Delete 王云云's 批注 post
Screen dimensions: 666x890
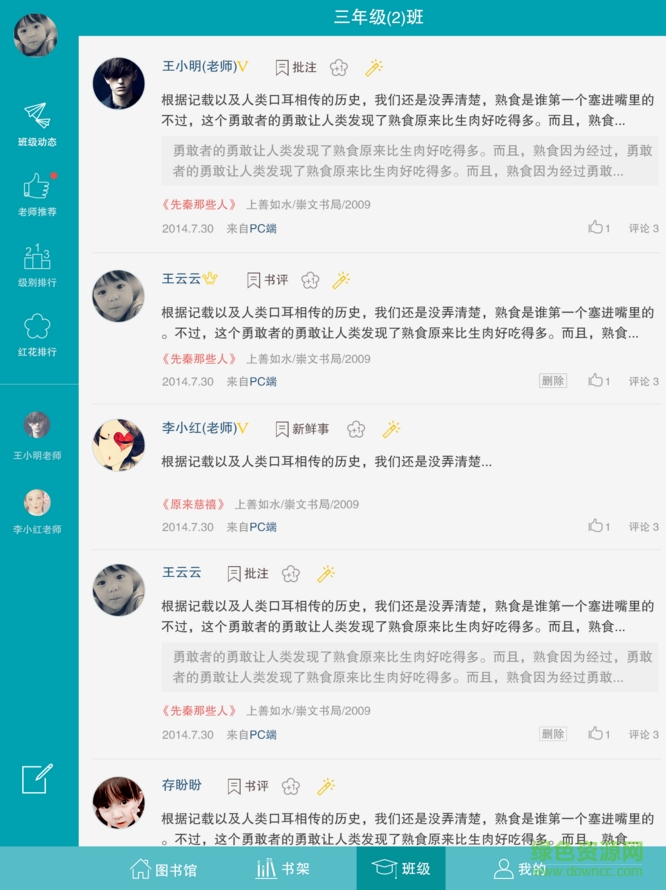pyautogui.click(x=553, y=734)
